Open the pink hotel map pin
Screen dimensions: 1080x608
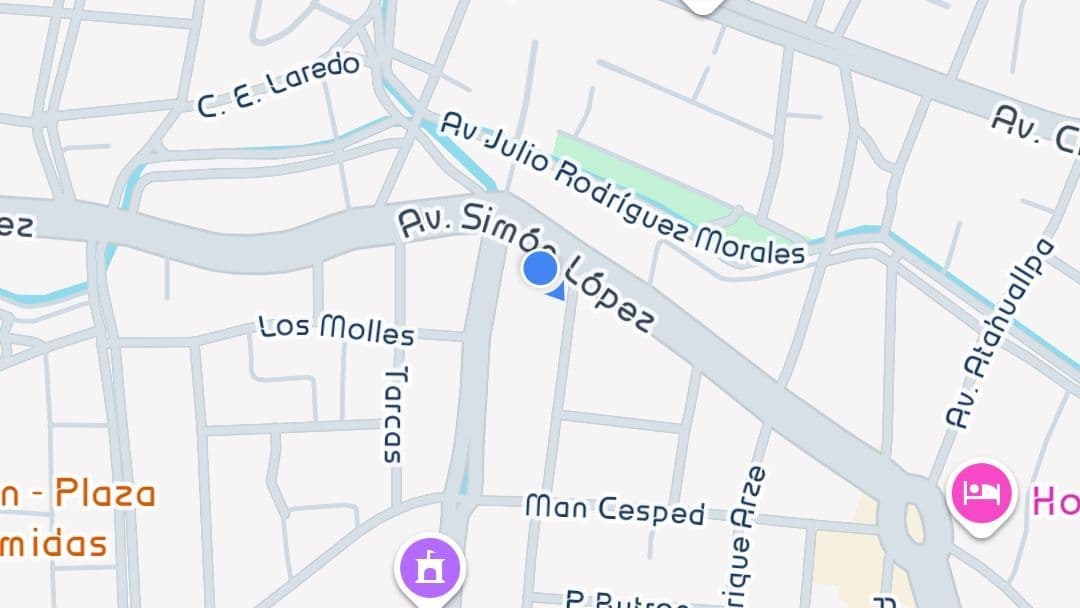(x=981, y=496)
